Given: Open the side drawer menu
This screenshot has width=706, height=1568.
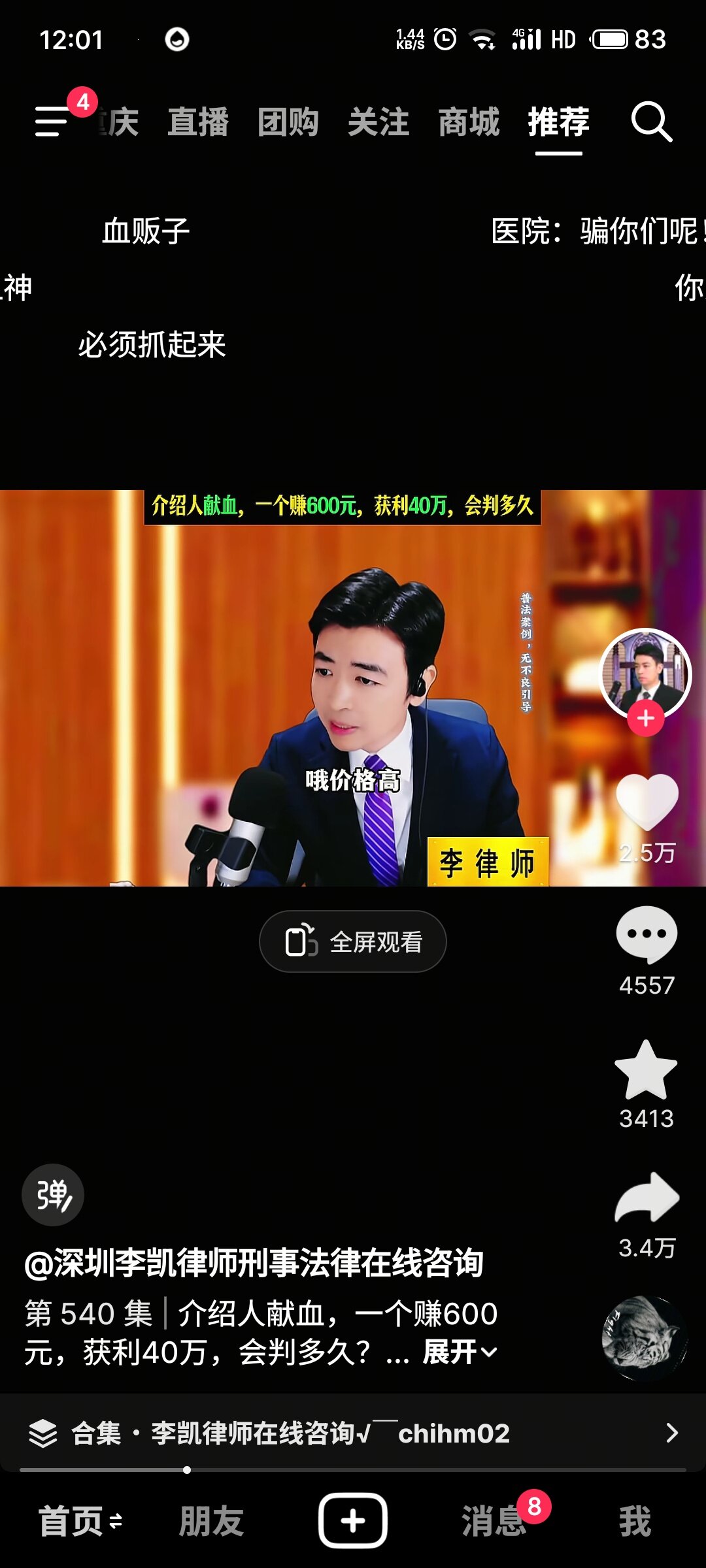Looking at the screenshot, I should coord(52,122).
